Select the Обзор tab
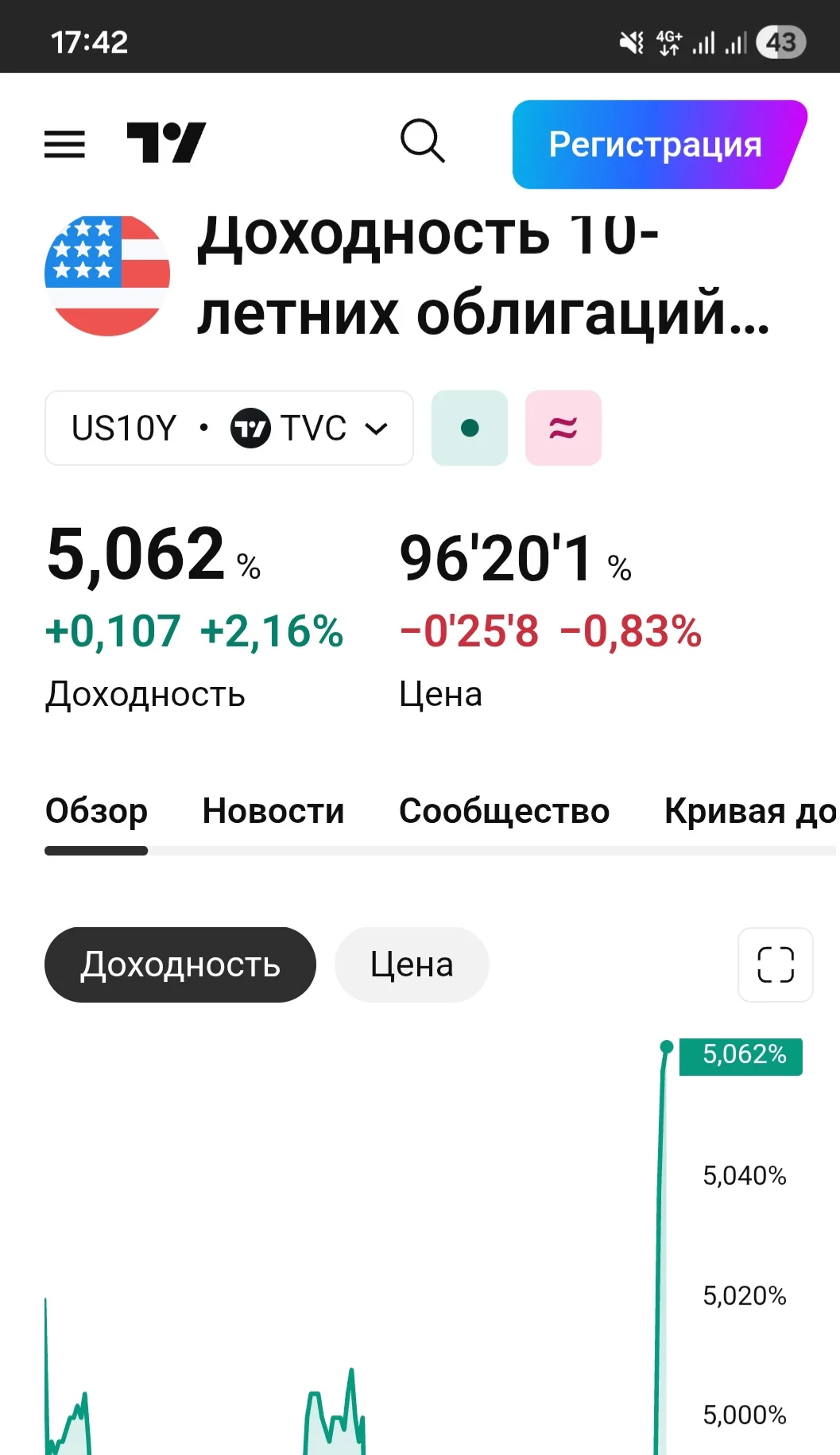Image resolution: width=840 pixels, height=1455 pixels. (96, 811)
